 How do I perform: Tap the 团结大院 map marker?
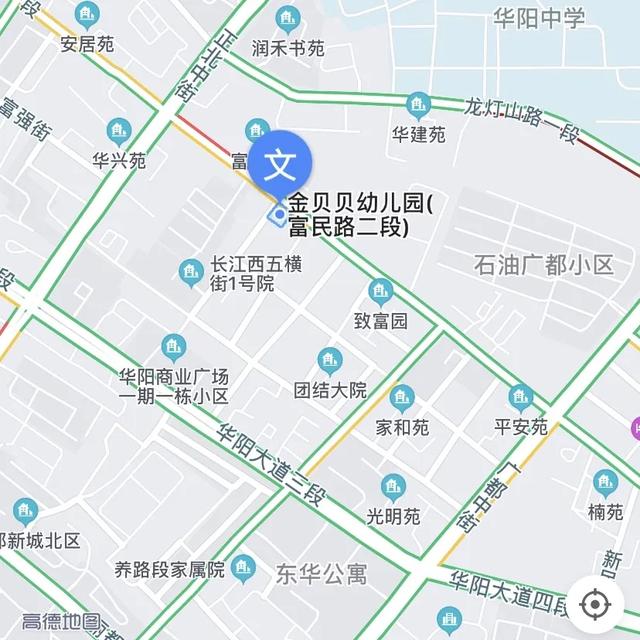click(x=330, y=361)
